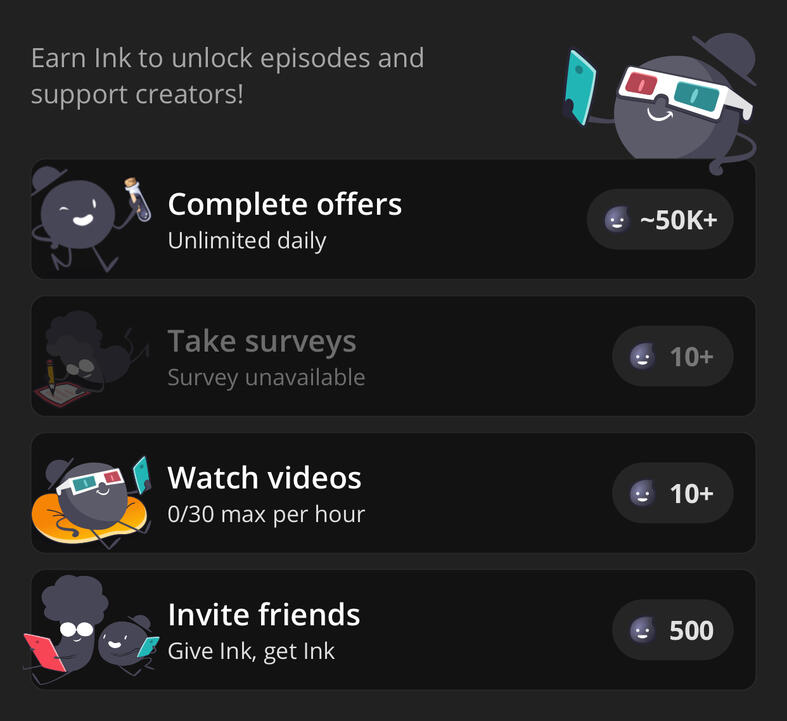Open the Complete offers row

point(393,219)
